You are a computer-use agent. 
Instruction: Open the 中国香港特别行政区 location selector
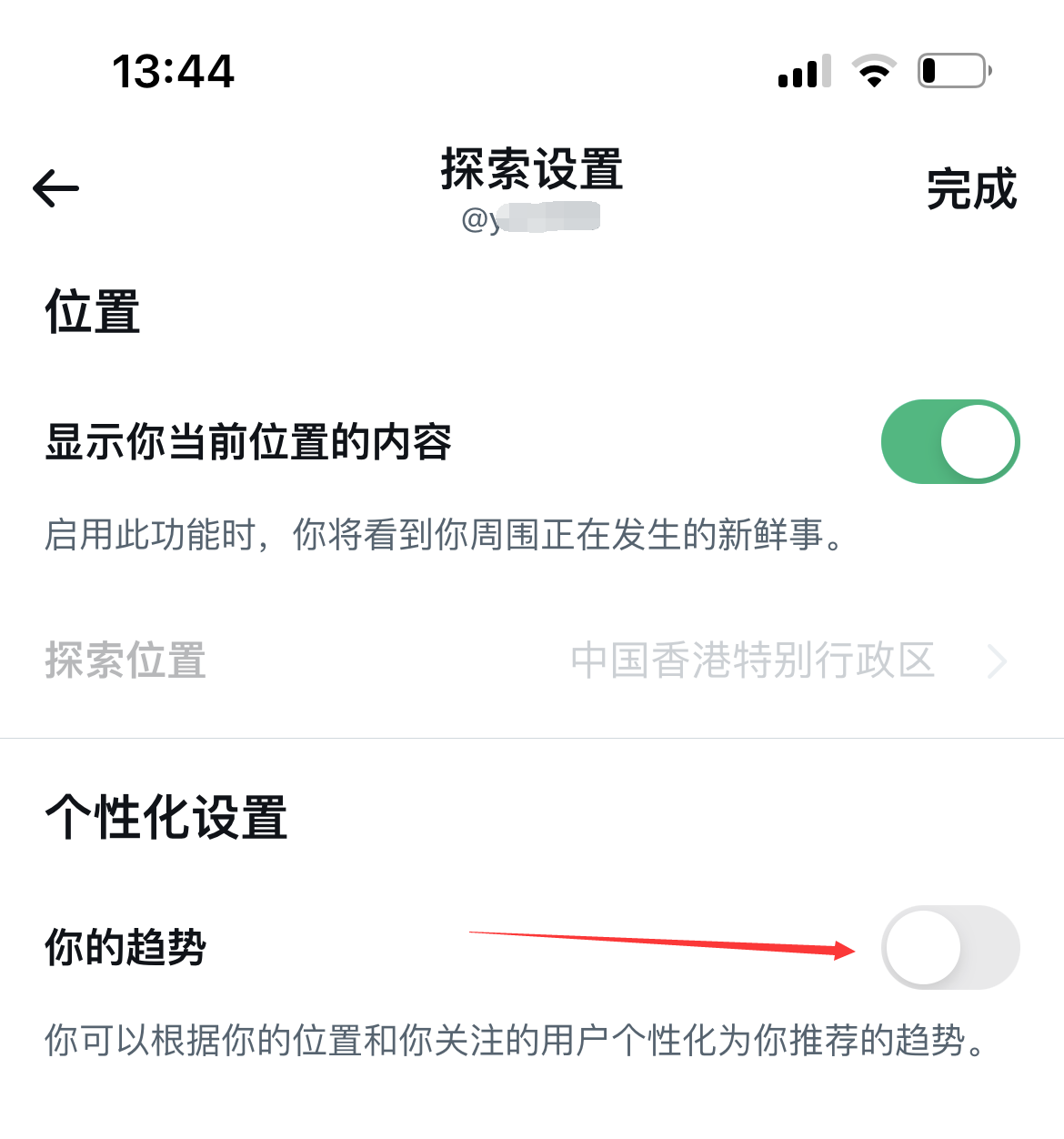click(x=751, y=662)
